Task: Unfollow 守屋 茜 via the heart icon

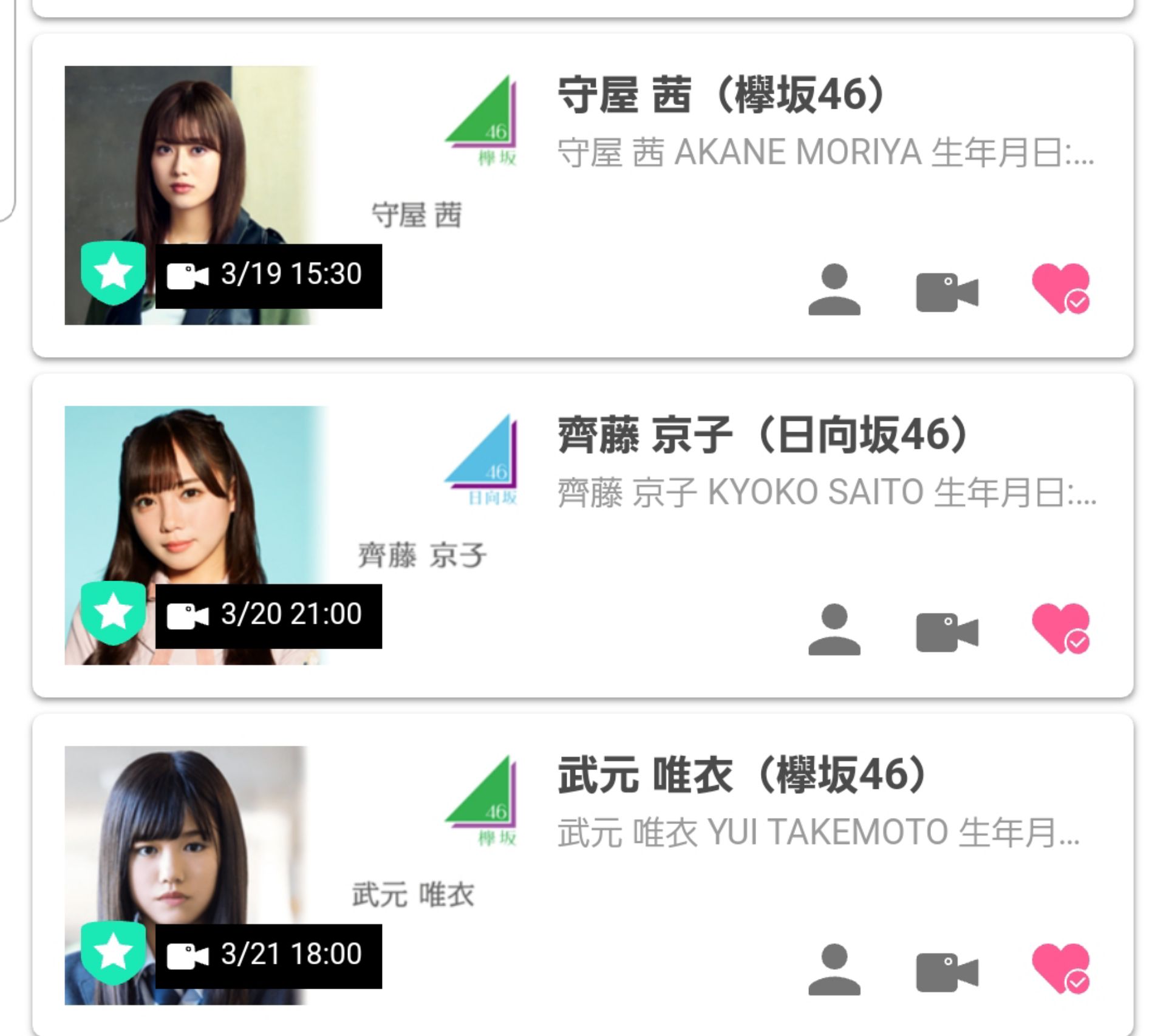Action: pyautogui.click(x=1060, y=288)
